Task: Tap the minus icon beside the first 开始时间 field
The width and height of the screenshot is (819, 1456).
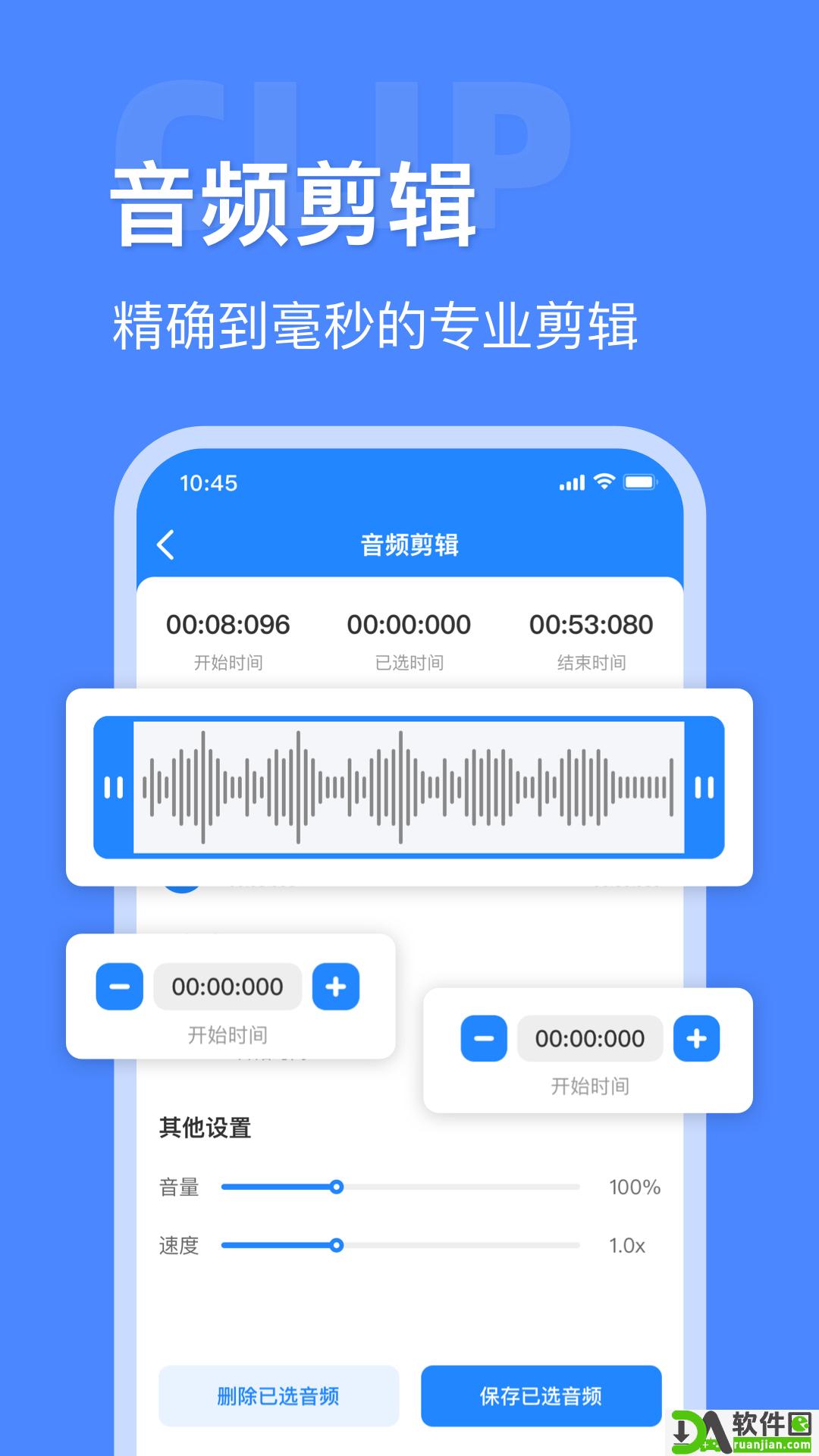Action: (x=118, y=987)
